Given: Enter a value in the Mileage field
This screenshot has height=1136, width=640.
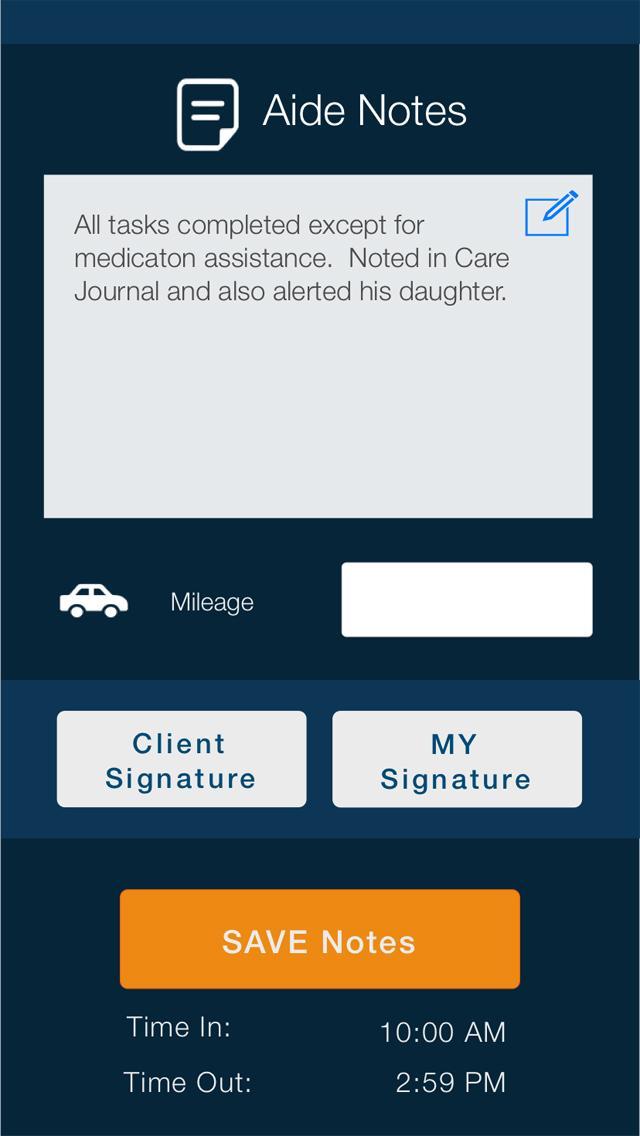Looking at the screenshot, I should coord(466,600).
